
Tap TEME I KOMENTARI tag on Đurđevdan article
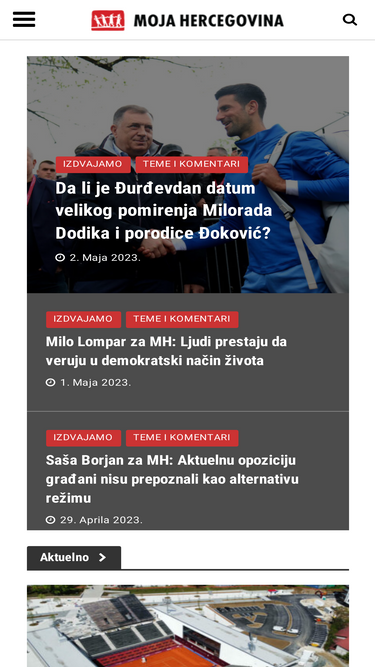[192, 164]
